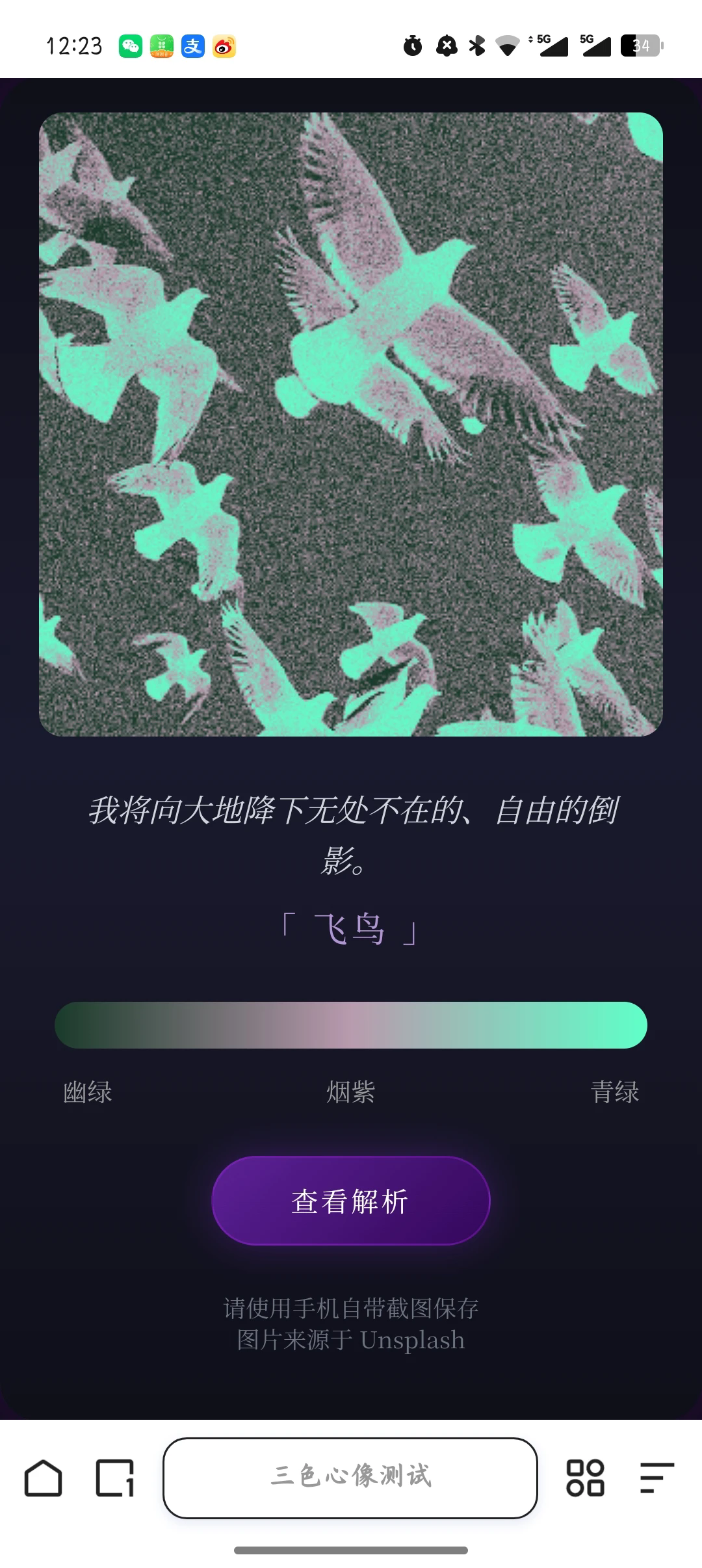Tap the Wi-Fi icon in the status bar
The image size is (702, 1568).
click(x=507, y=44)
